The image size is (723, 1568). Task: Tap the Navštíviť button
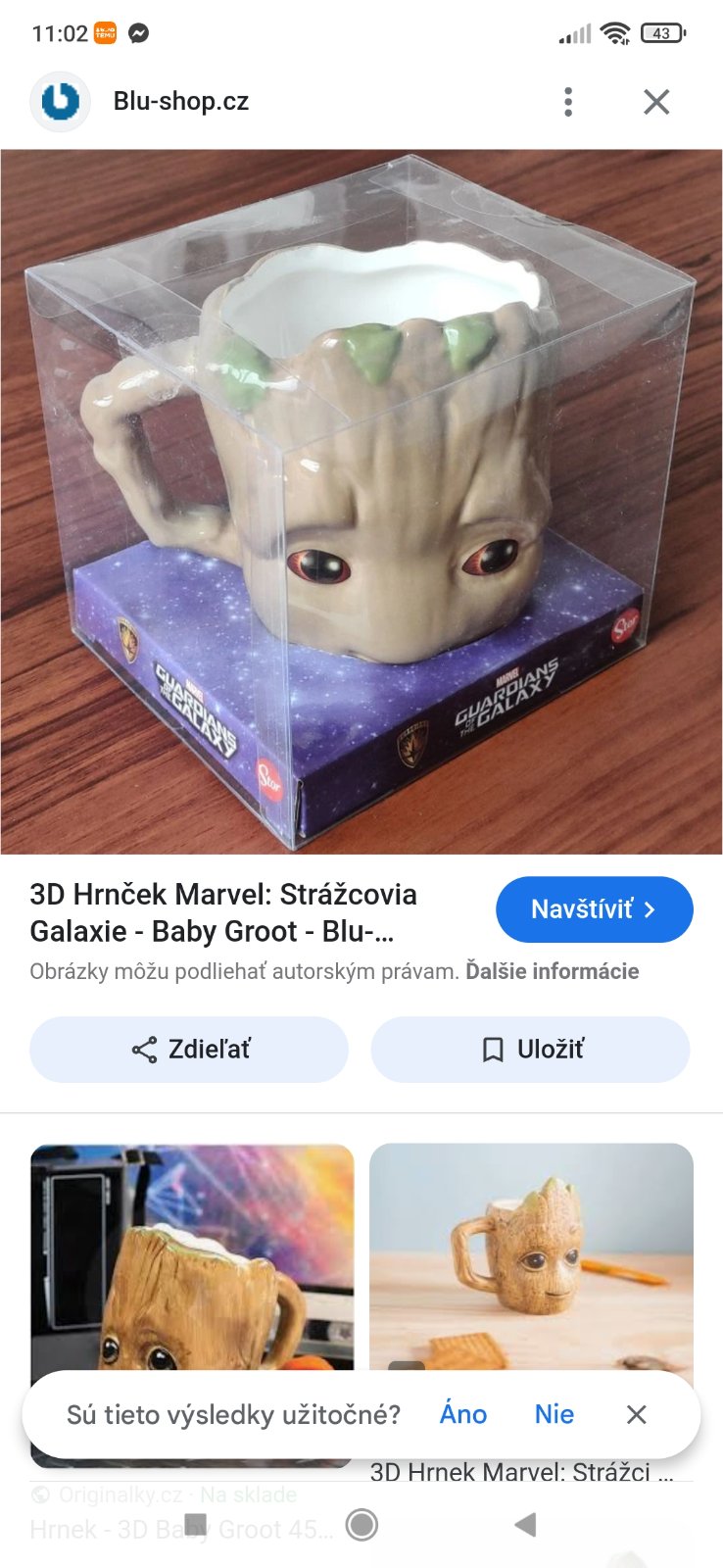click(595, 909)
